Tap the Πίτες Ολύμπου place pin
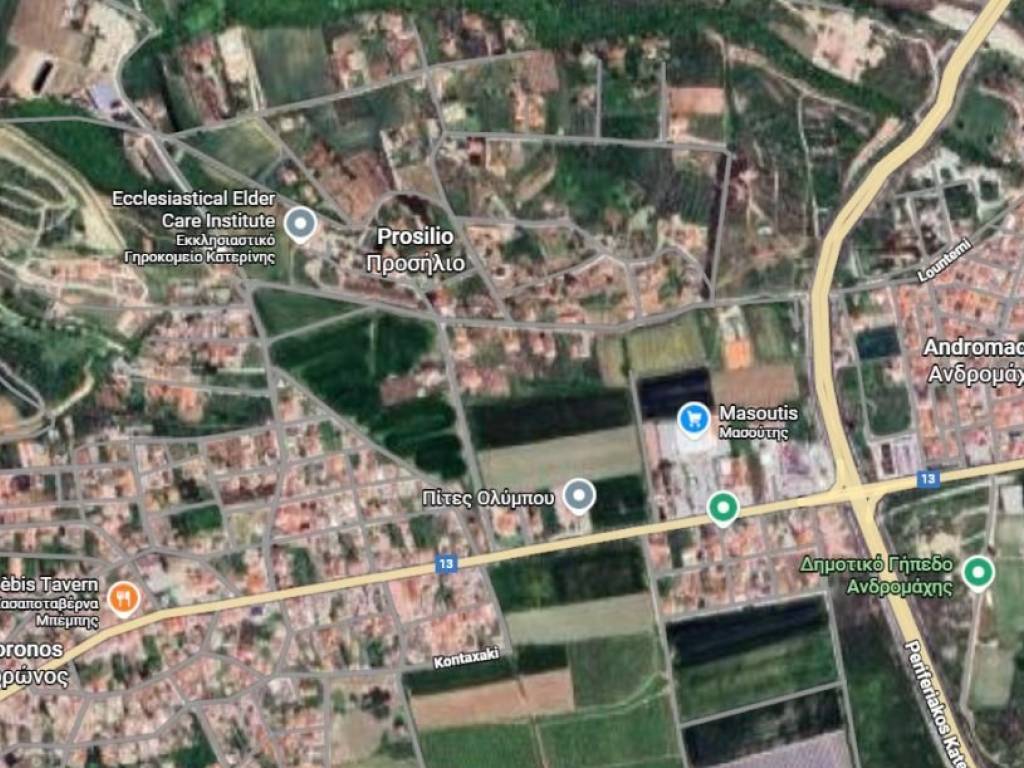This screenshot has height=768, width=1024. coord(578,495)
